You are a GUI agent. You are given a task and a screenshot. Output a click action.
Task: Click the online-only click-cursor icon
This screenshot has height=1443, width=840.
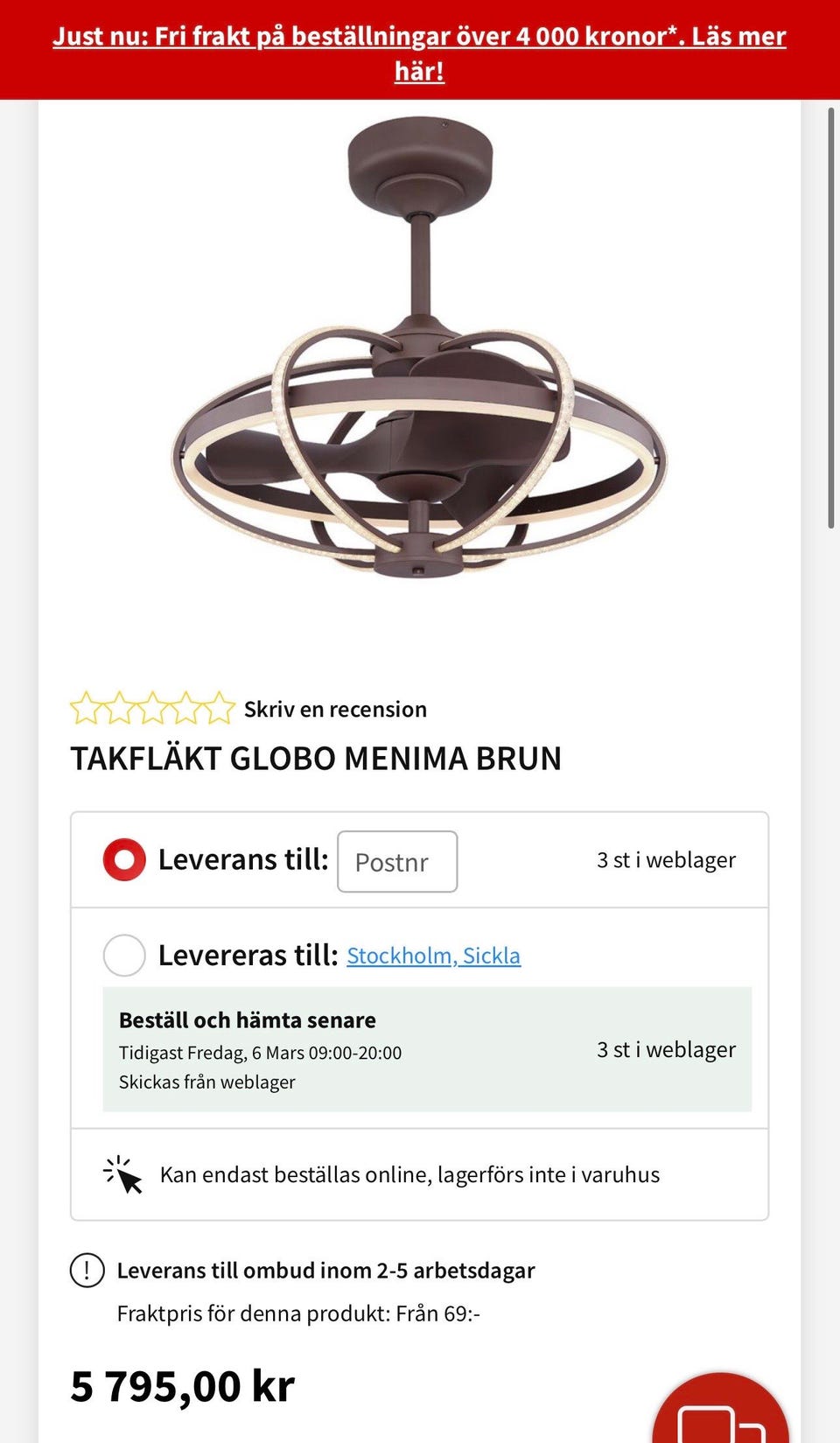point(121,1175)
